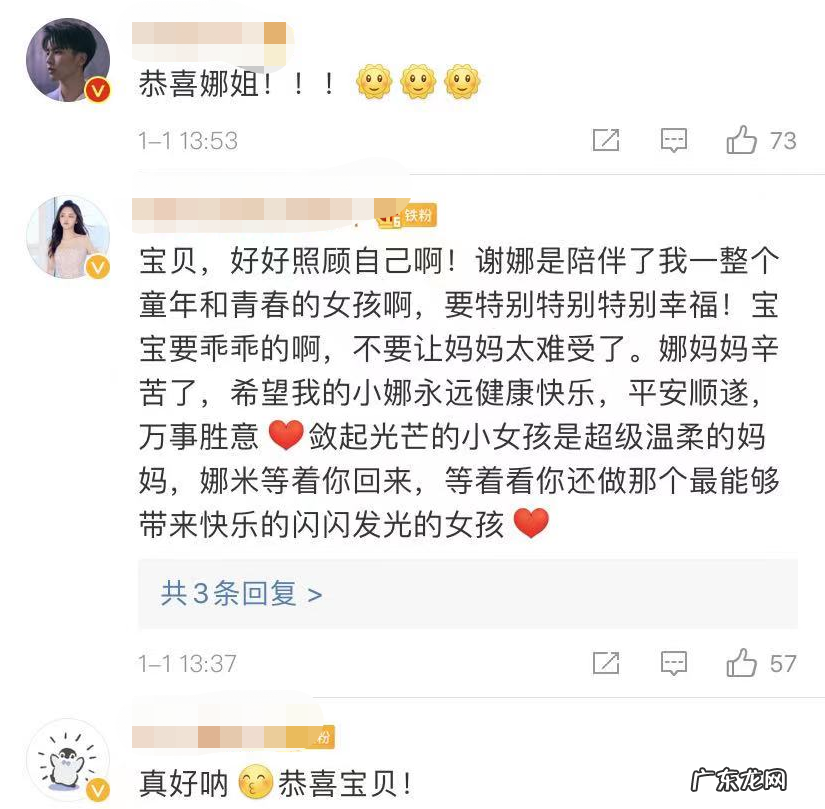
Task: Reply to the comment posted at 13:37
Action: 674,662
